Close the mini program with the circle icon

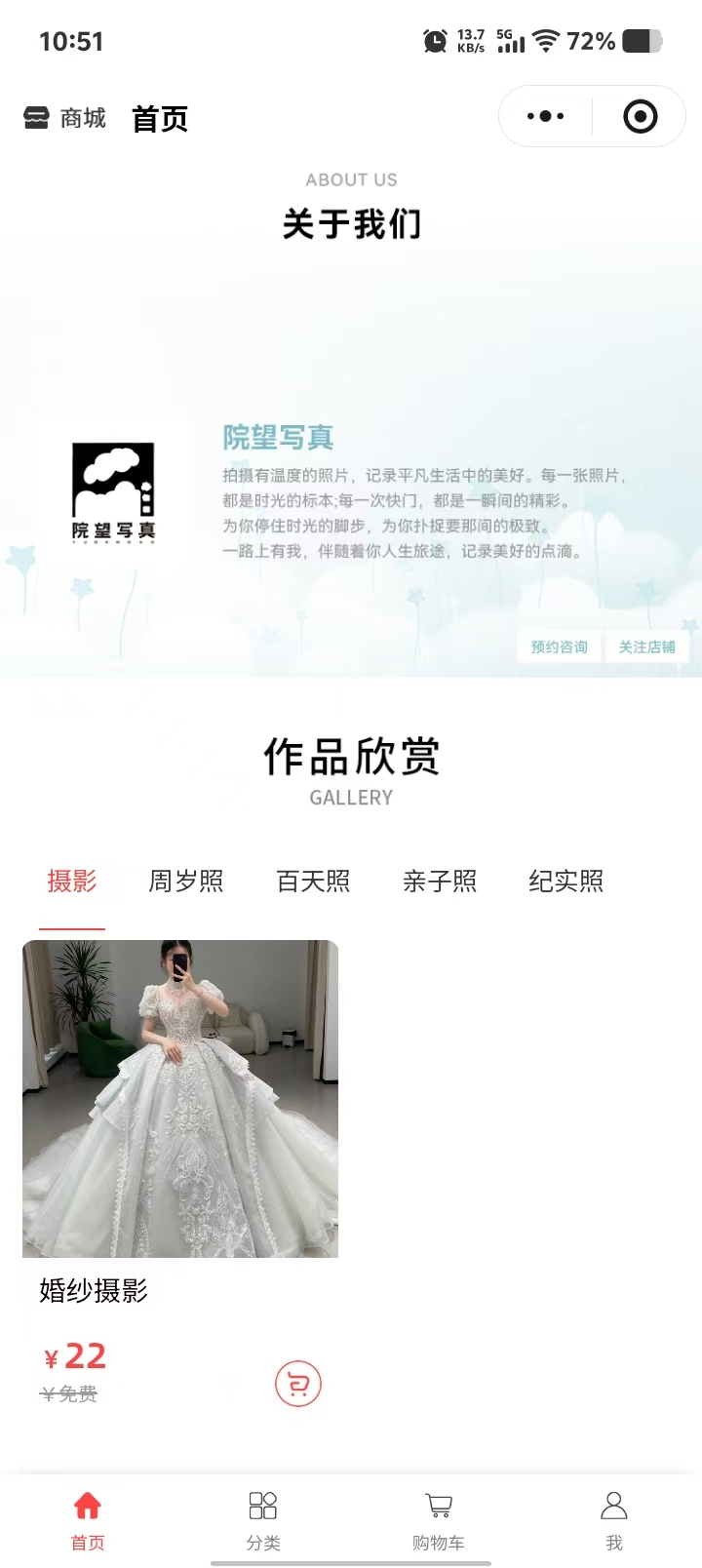pyautogui.click(x=640, y=116)
